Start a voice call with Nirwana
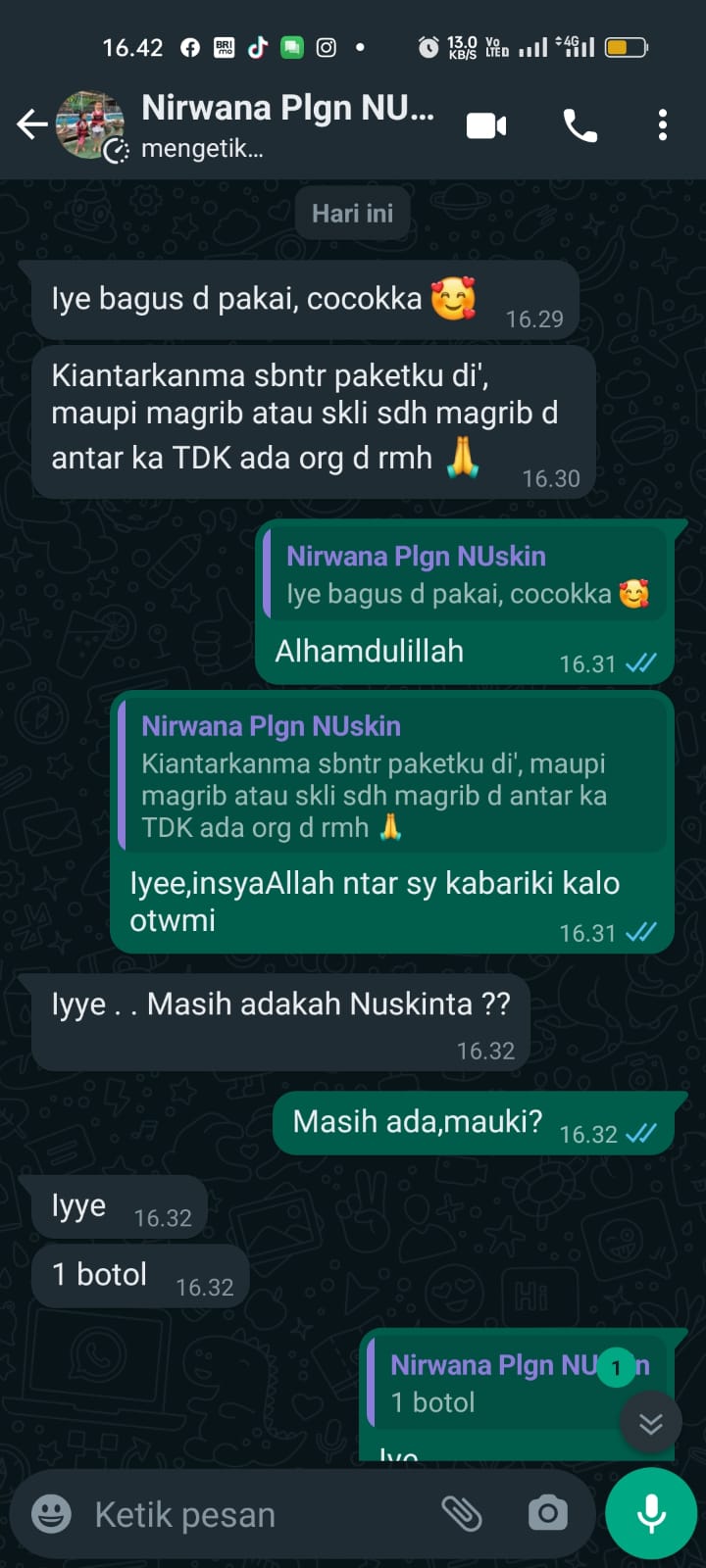This screenshot has width=706, height=1568. [580, 125]
